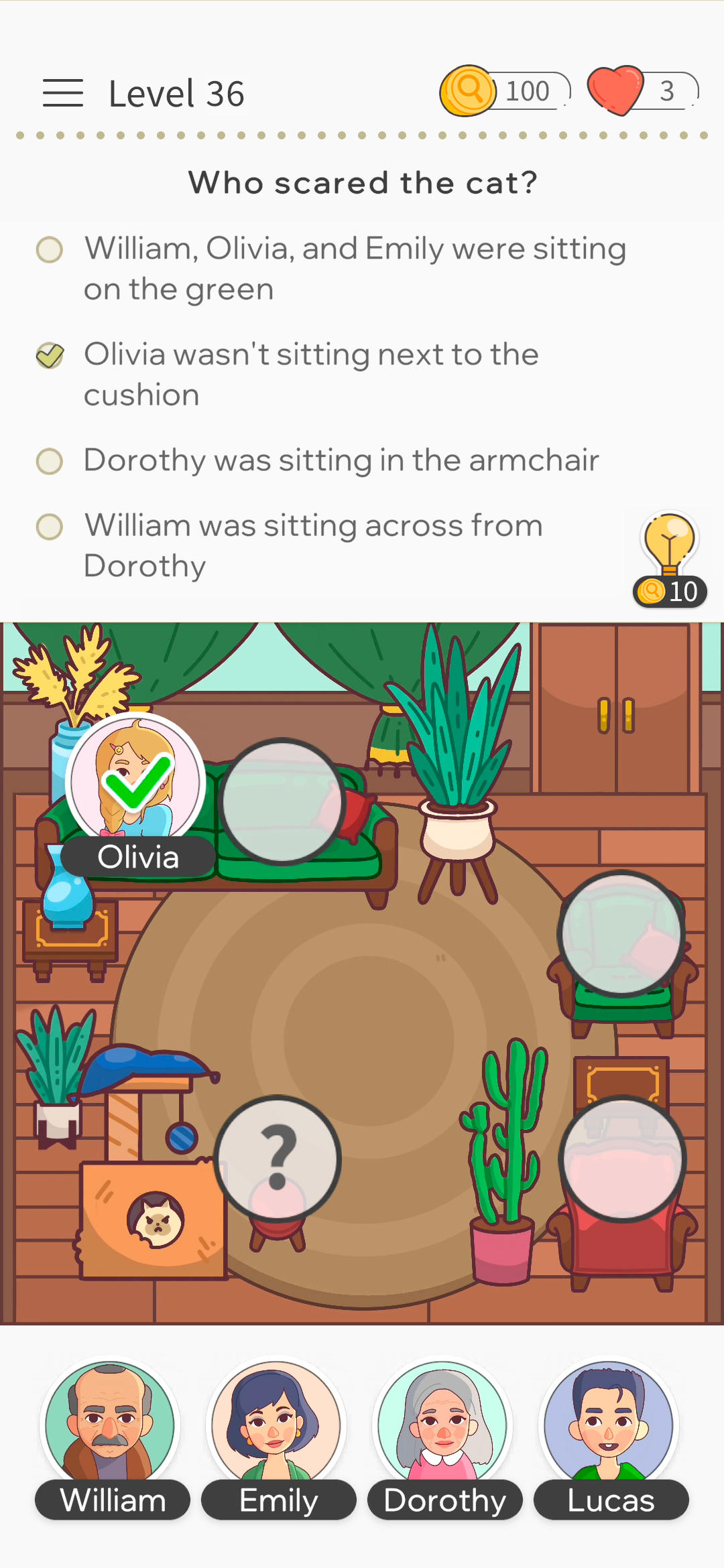Open the hamburger menu

[x=63, y=92]
